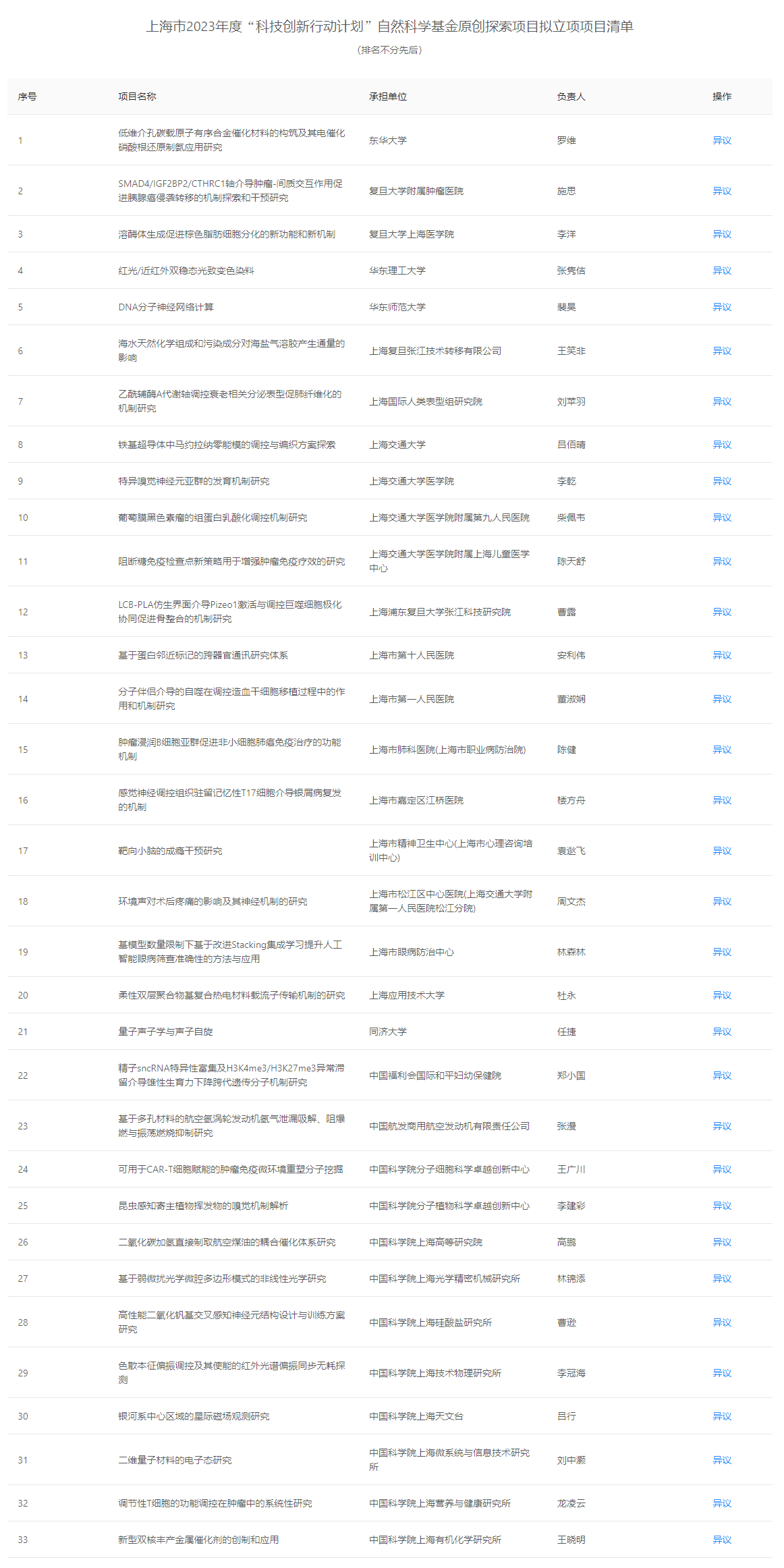Screen dimensions: 784x1568
Task: Raise 异议 on 红光/近红外双稳态光致变色染料 project
Action: 721,271
